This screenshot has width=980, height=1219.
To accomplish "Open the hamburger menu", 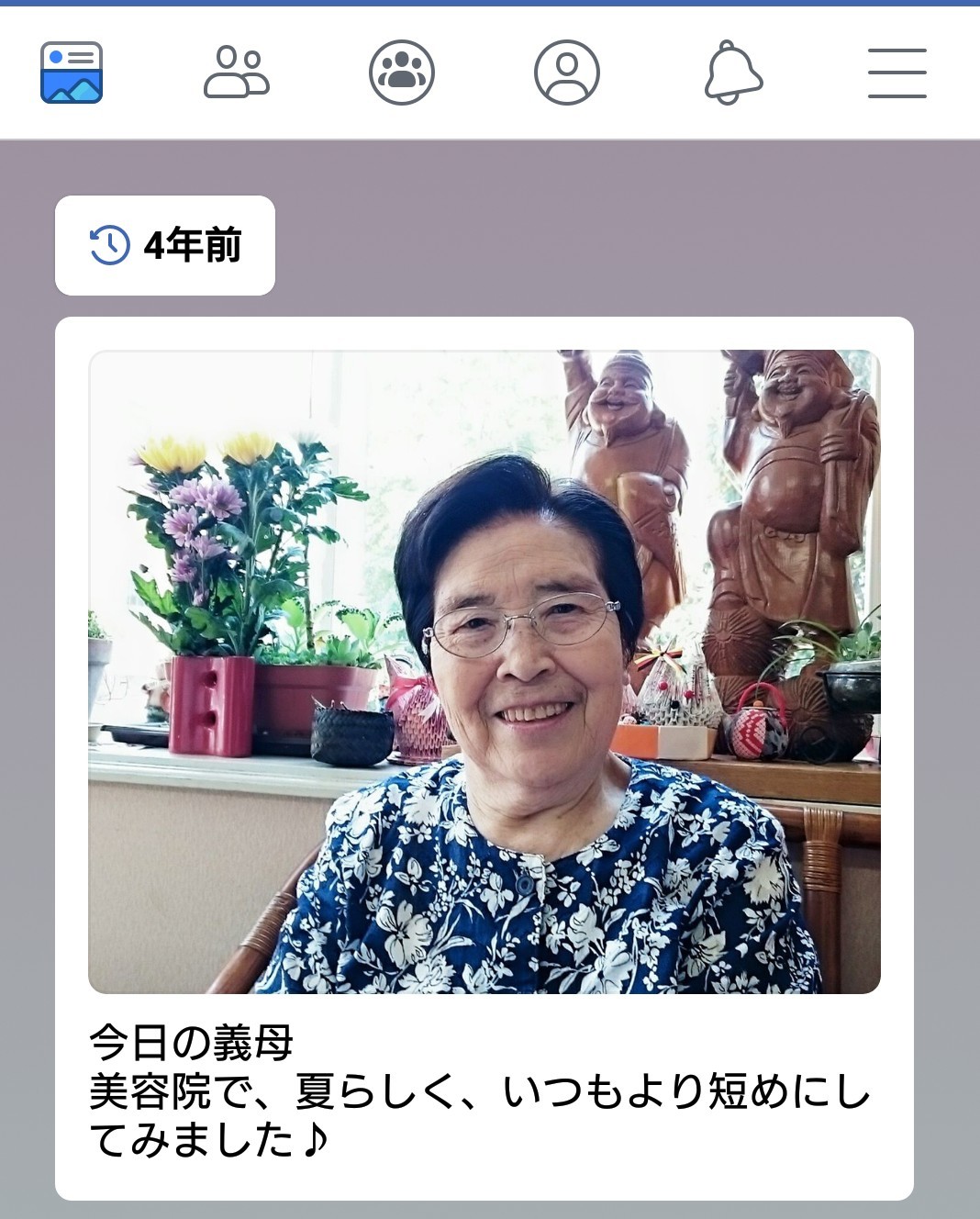I will 896,73.
